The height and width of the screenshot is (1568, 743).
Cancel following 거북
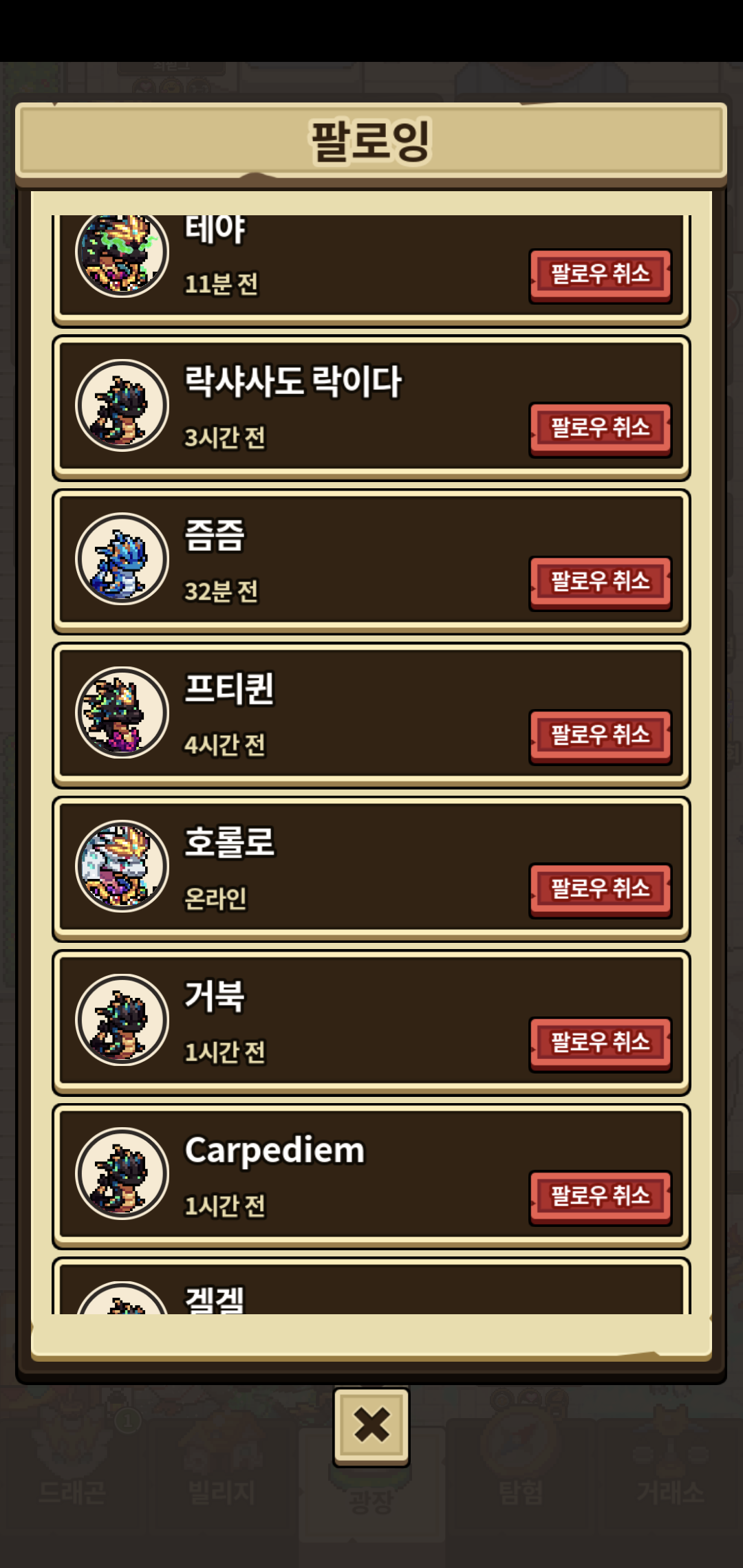click(600, 1043)
